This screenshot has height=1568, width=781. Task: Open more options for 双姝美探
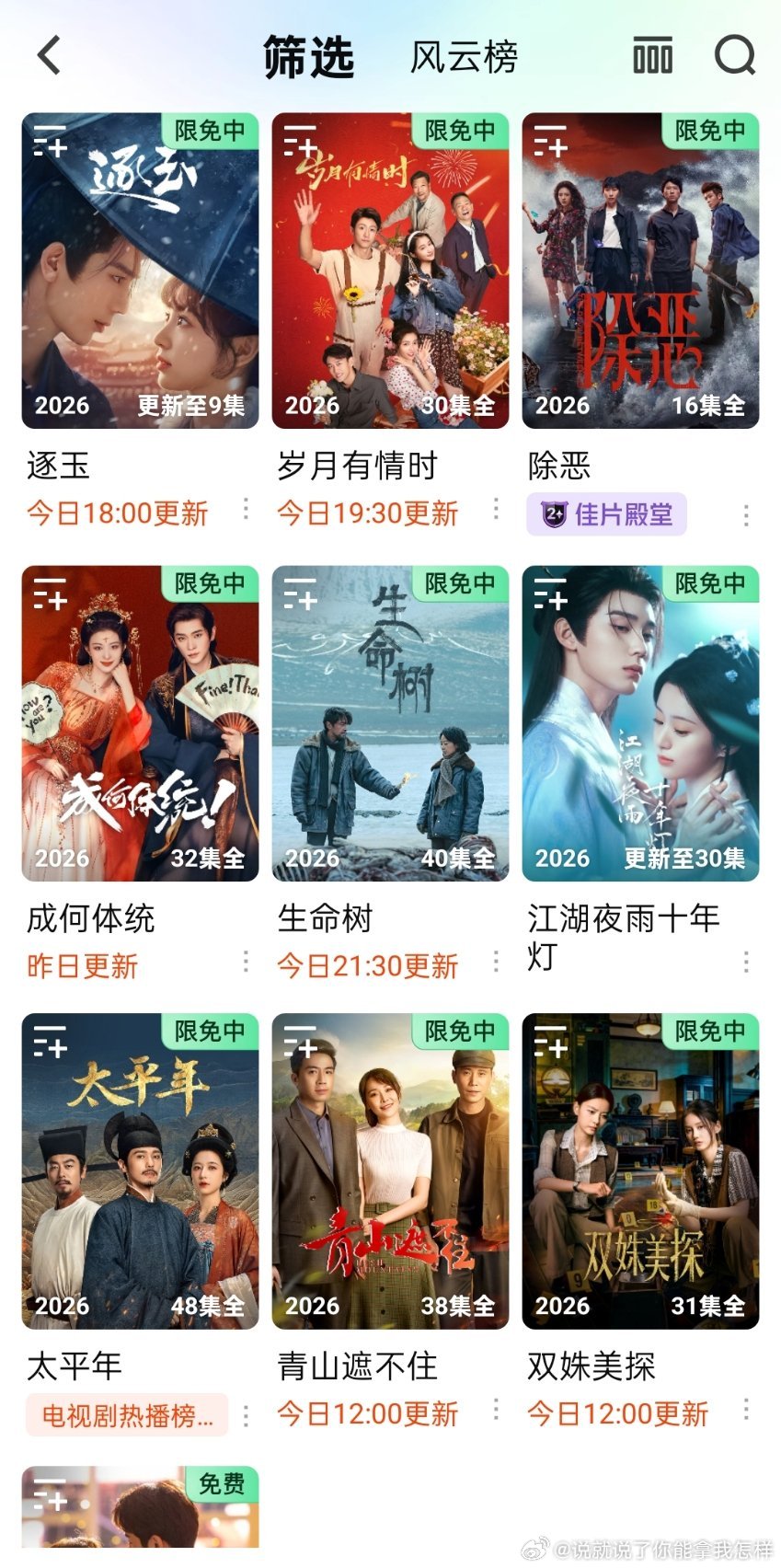746,1410
